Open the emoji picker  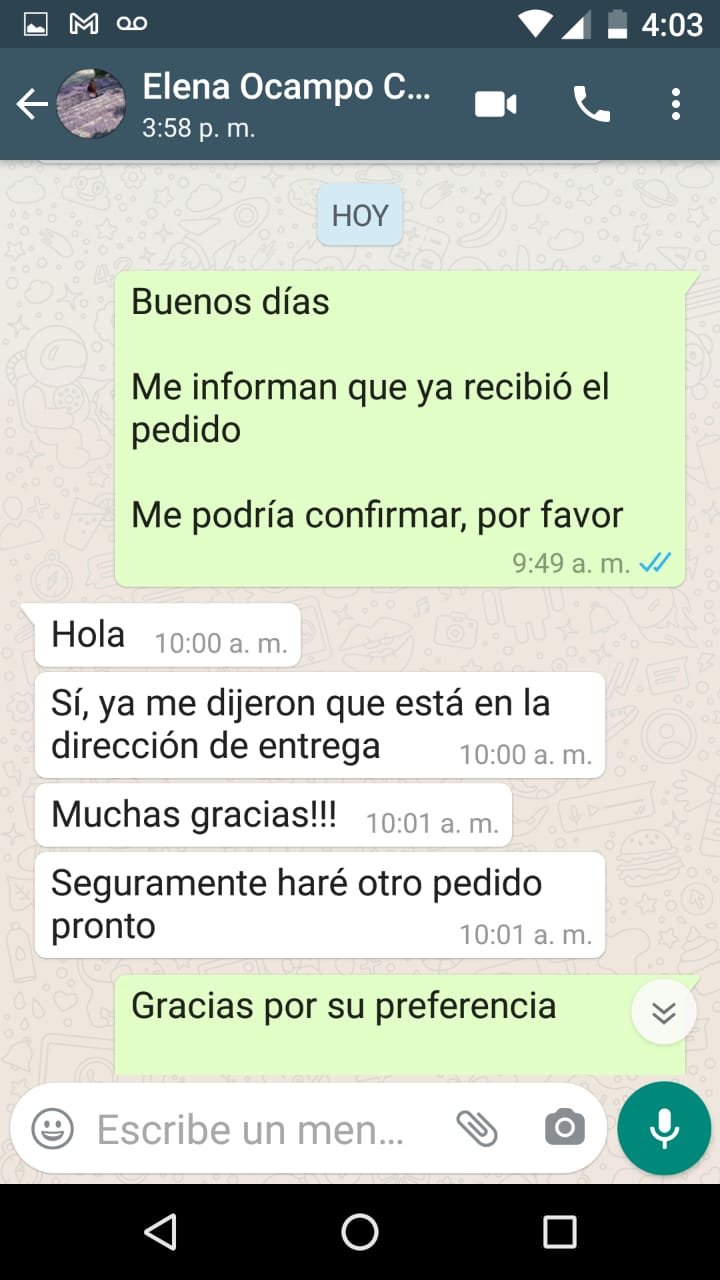(53, 1129)
